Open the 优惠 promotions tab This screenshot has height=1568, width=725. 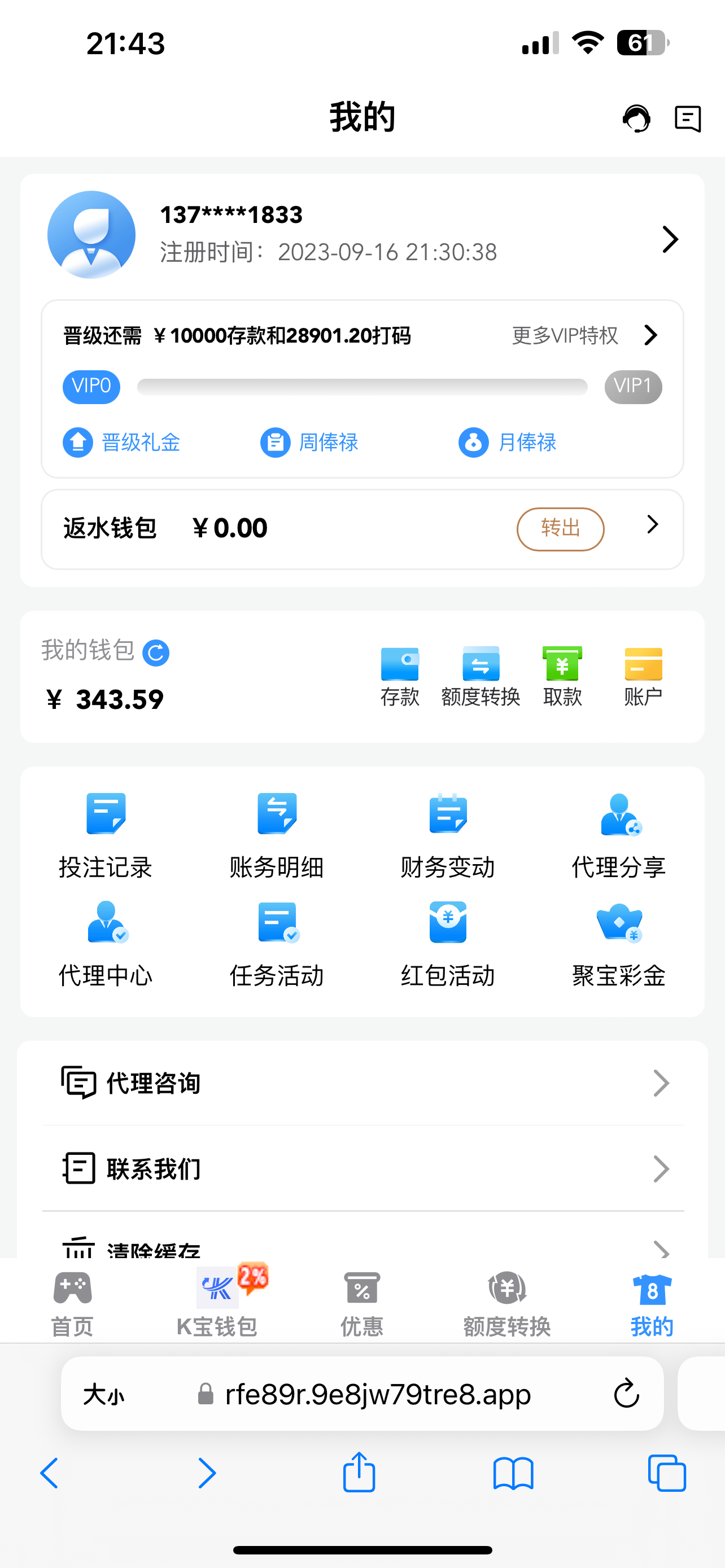[x=361, y=1303]
